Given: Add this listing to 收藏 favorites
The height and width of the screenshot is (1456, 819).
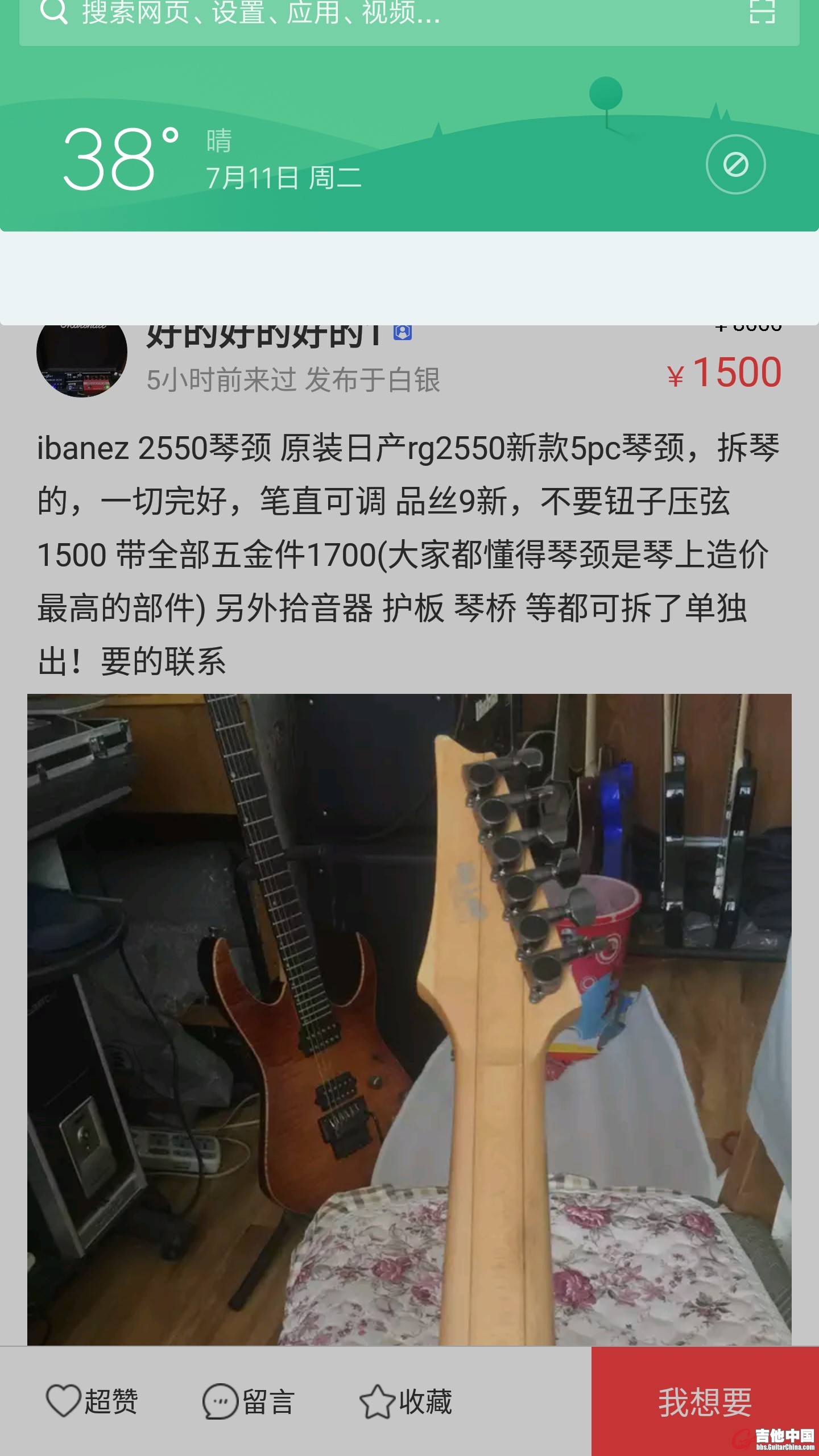Looking at the screenshot, I should (406, 1401).
